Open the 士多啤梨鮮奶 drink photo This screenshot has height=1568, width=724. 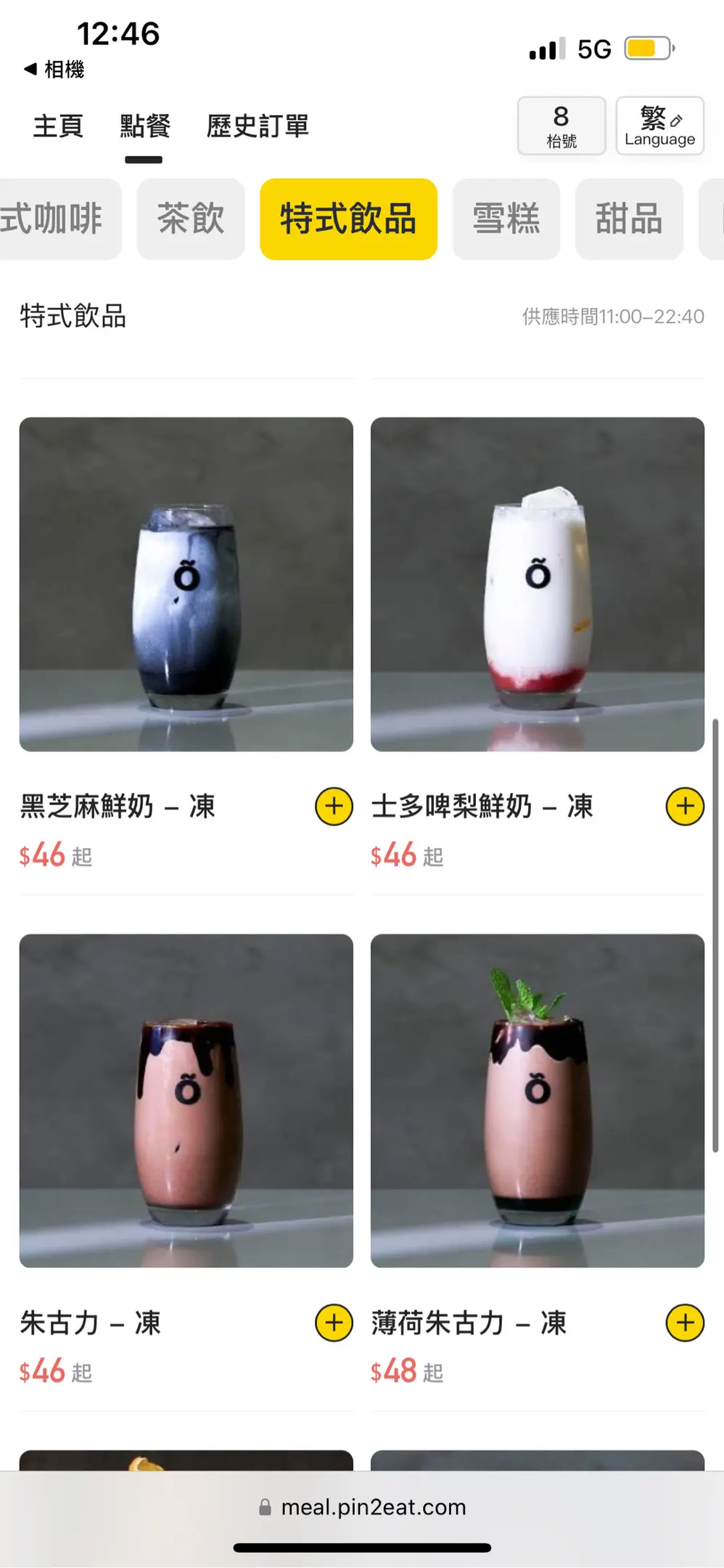tap(538, 584)
